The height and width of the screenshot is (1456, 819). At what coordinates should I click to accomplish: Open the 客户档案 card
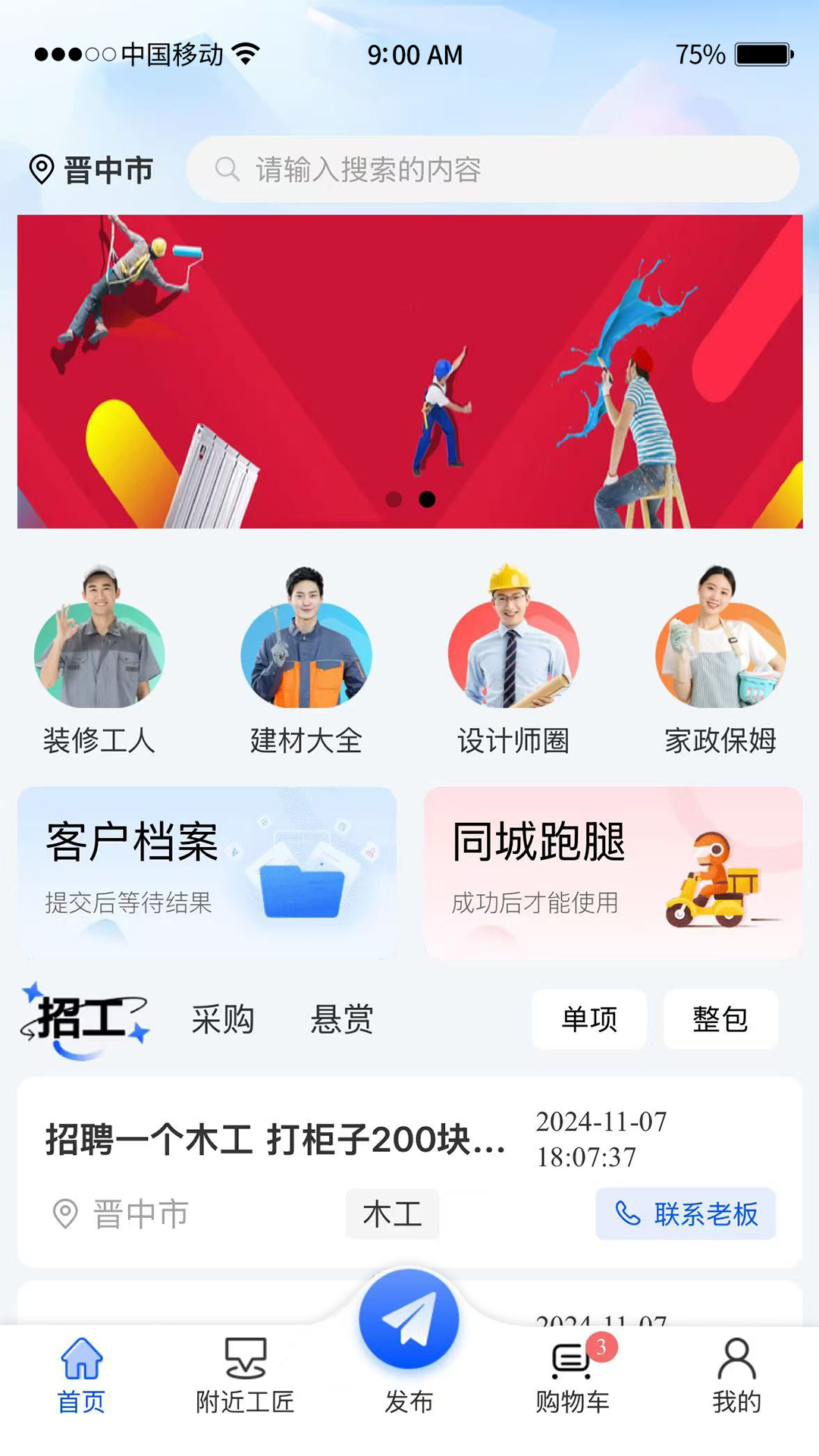[x=207, y=873]
